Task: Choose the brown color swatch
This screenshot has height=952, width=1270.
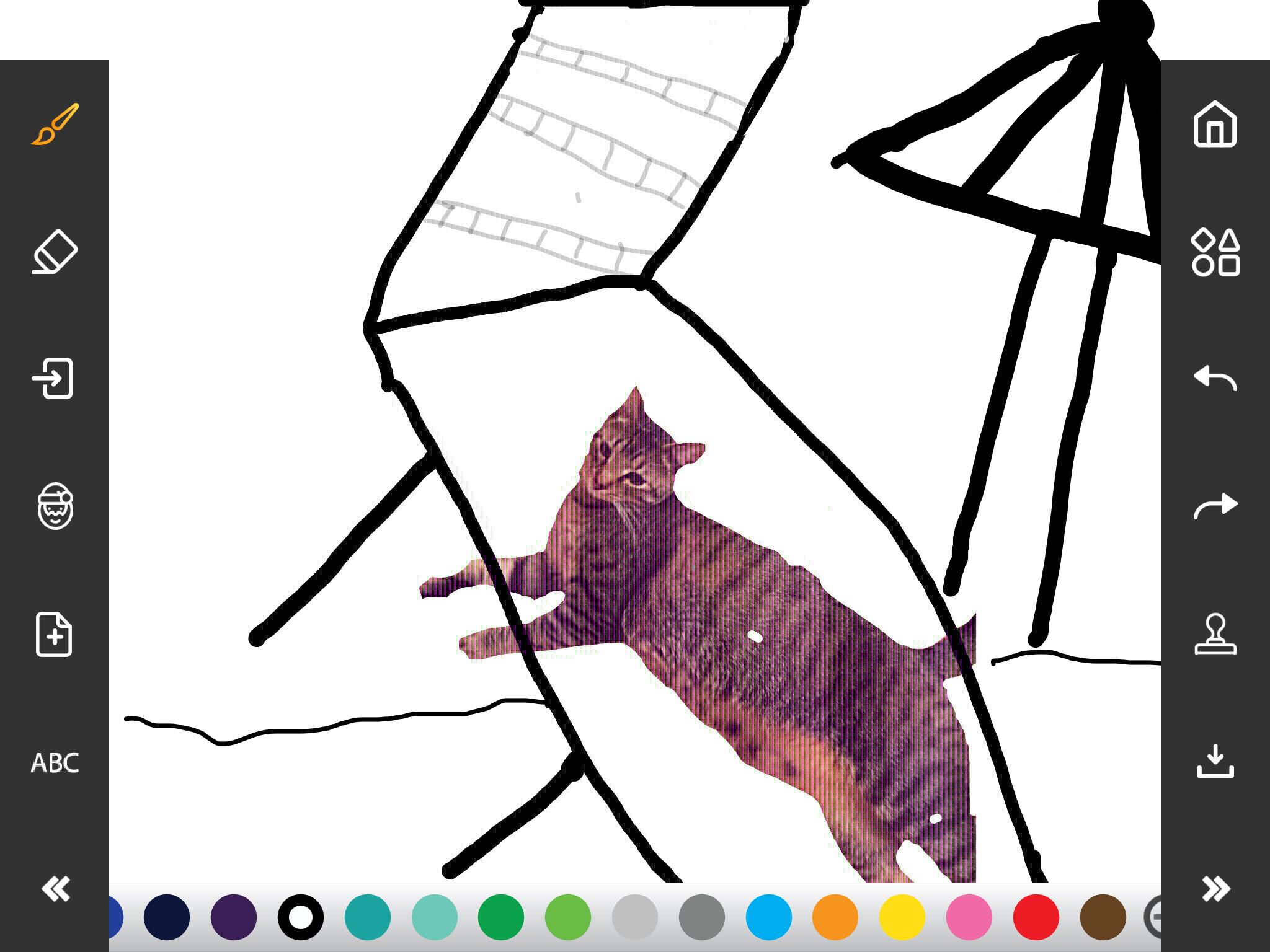Action: pos(1103,917)
